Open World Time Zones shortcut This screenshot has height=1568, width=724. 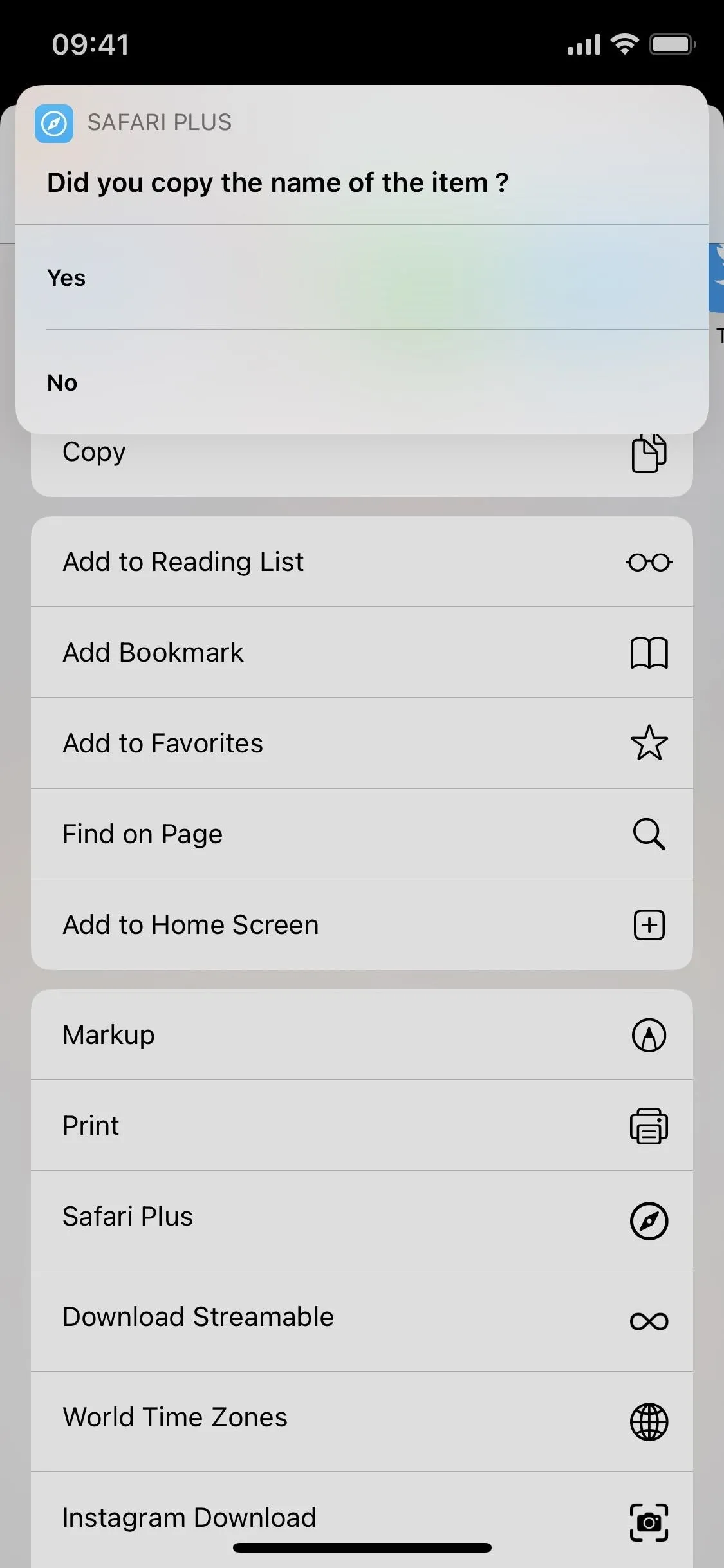[362, 1422]
